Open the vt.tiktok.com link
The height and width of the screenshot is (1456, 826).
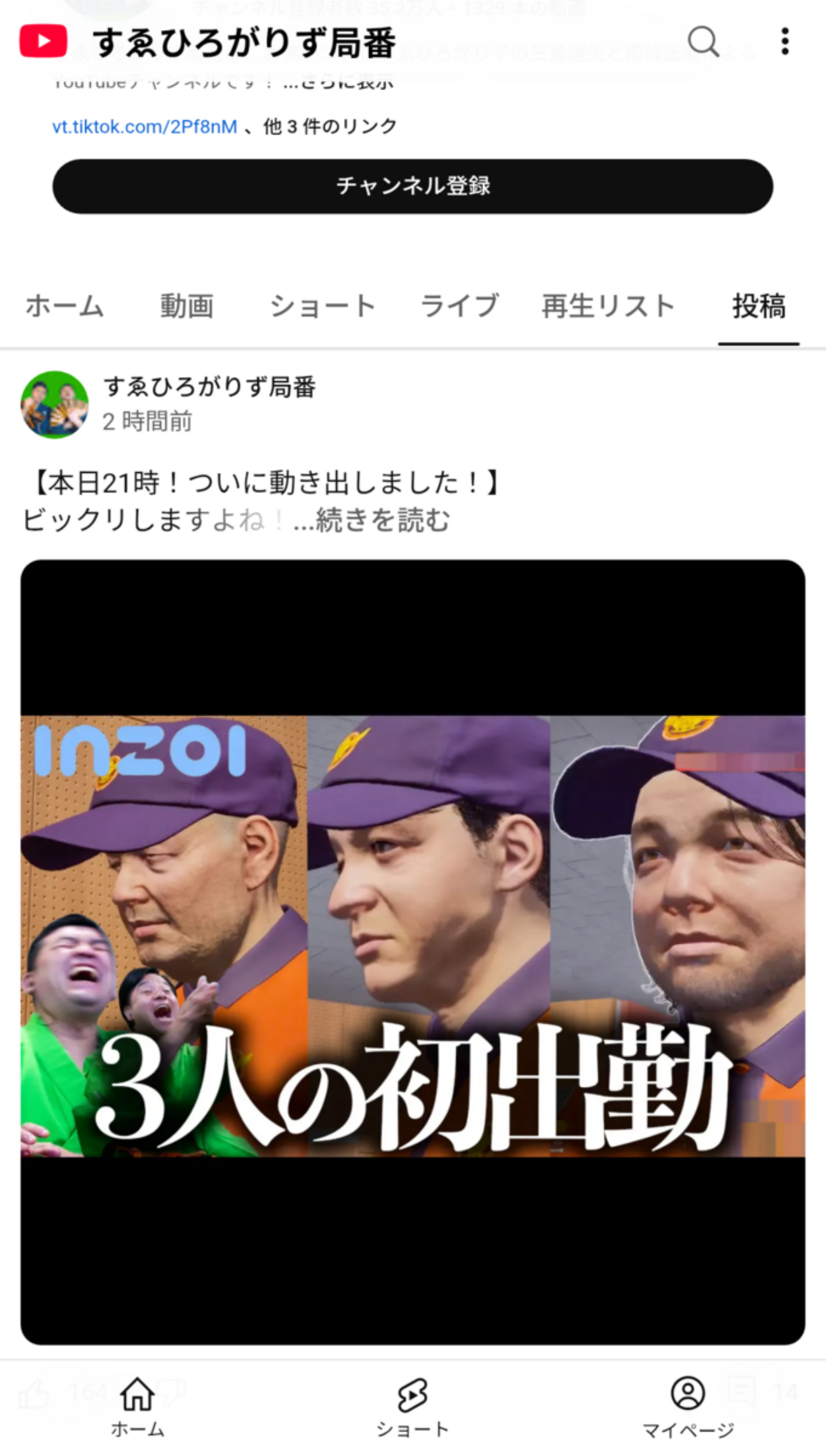[x=144, y=127]
